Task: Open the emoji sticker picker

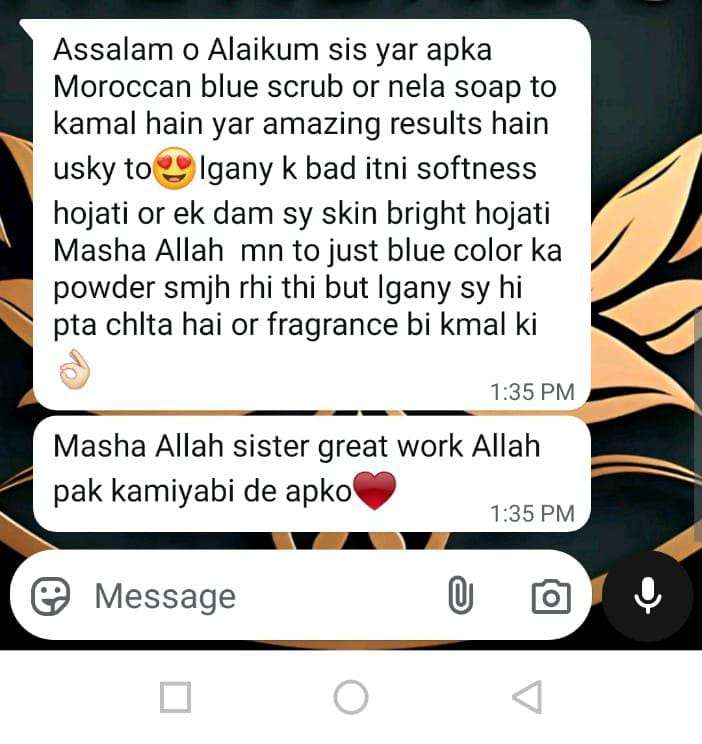Action: (51, 597)
